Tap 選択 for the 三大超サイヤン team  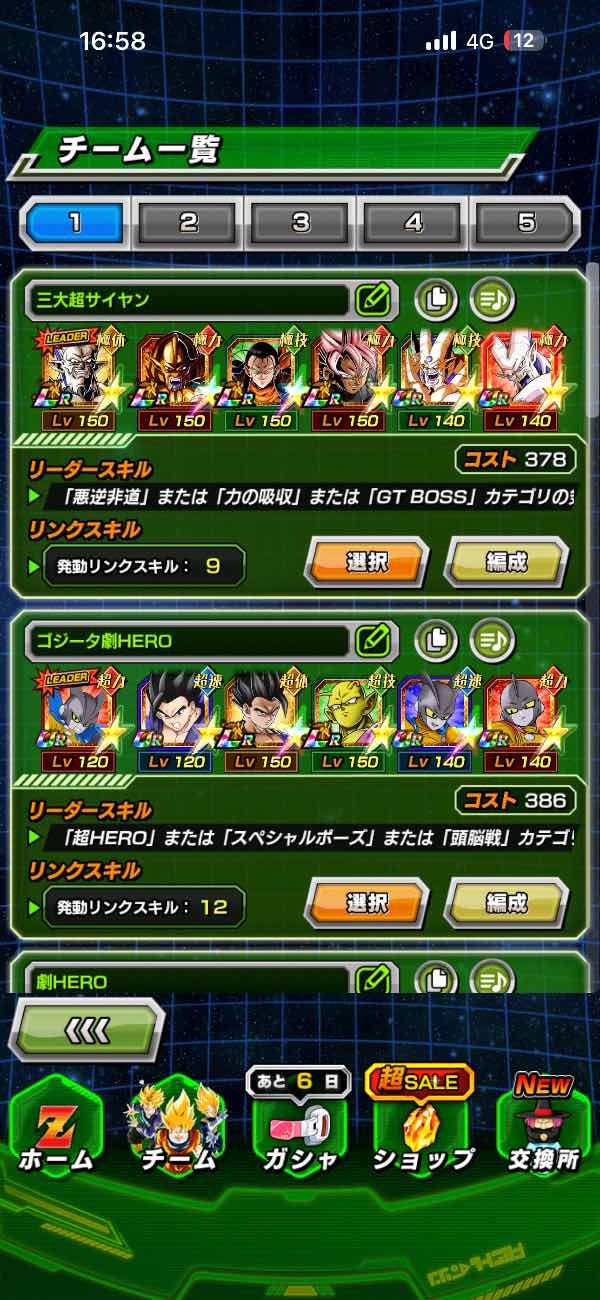[366, 562]
